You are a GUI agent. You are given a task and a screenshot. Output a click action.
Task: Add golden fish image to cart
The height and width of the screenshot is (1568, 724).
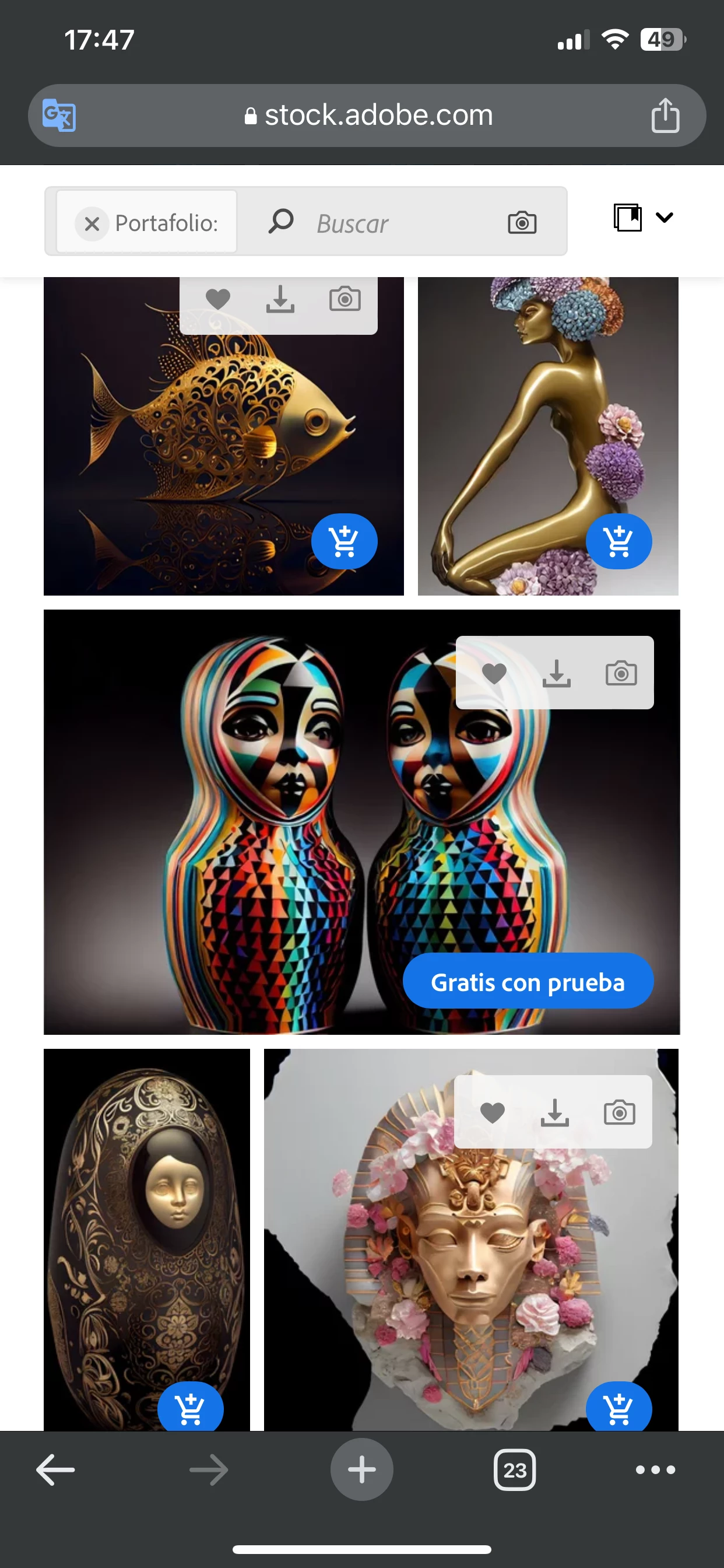tap(345, 541)
